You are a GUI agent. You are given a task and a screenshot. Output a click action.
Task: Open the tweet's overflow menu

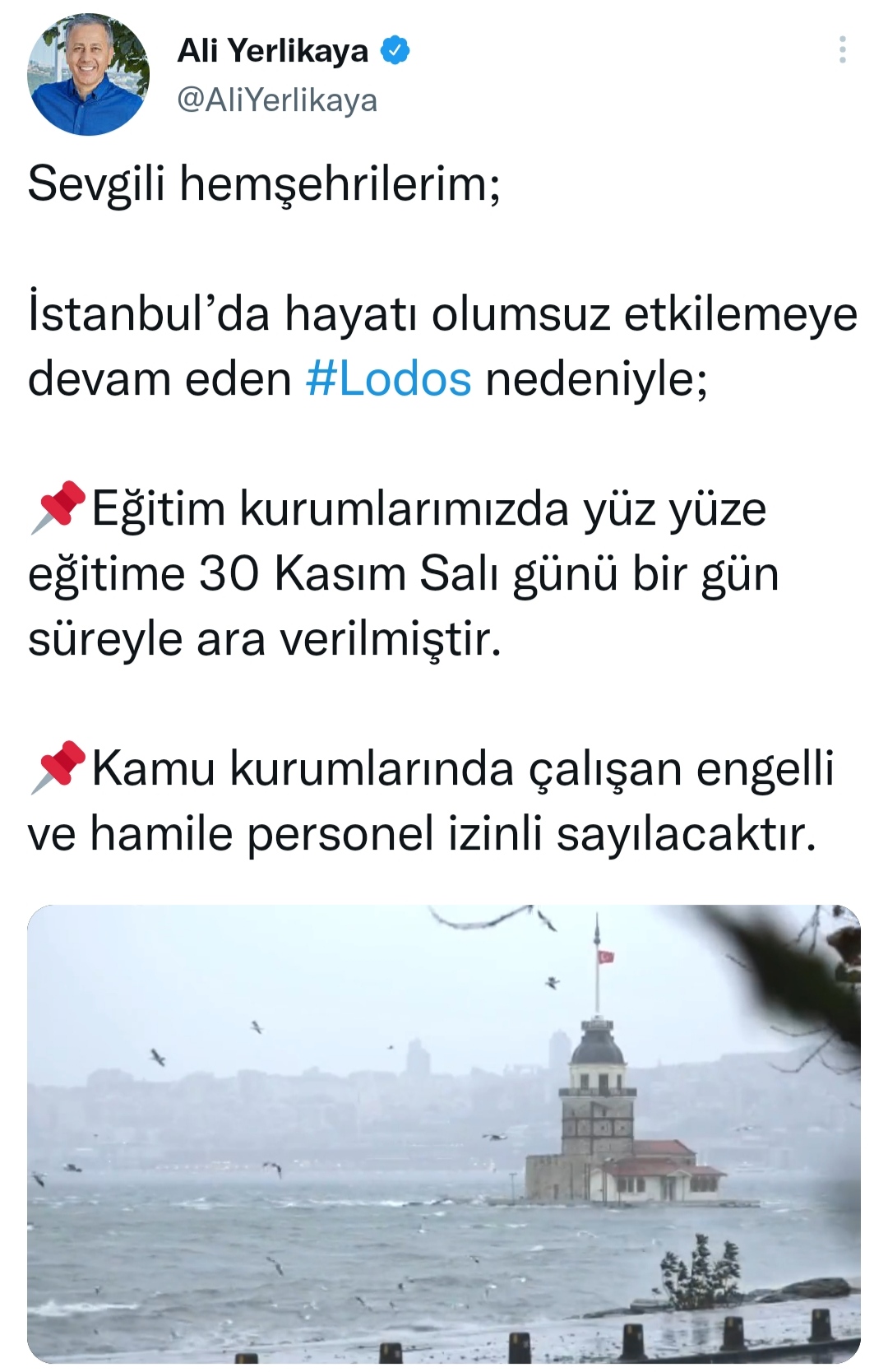coord(842,50)
